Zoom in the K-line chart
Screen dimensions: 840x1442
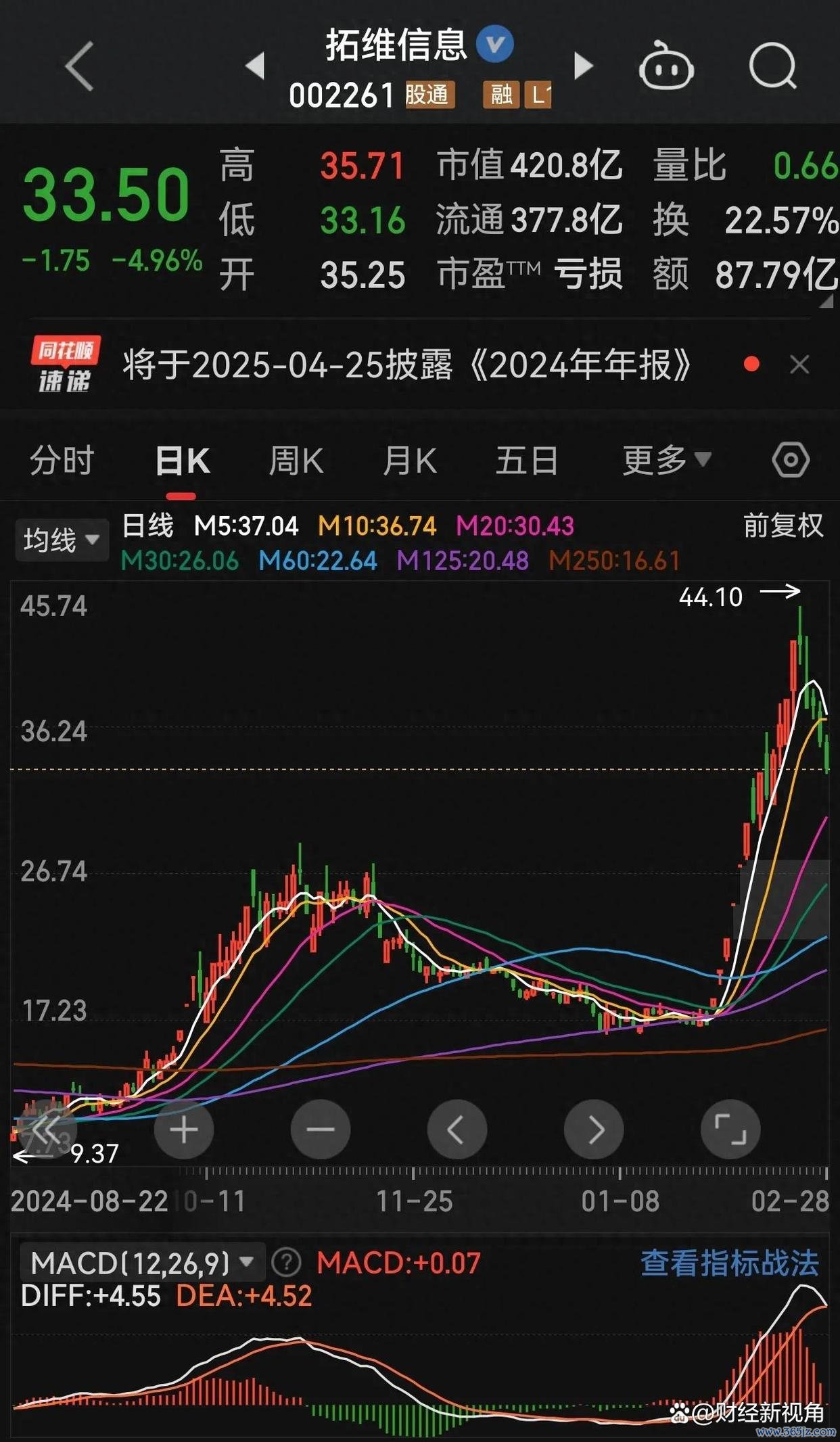pyautogui.click(x=184, y=1130)
